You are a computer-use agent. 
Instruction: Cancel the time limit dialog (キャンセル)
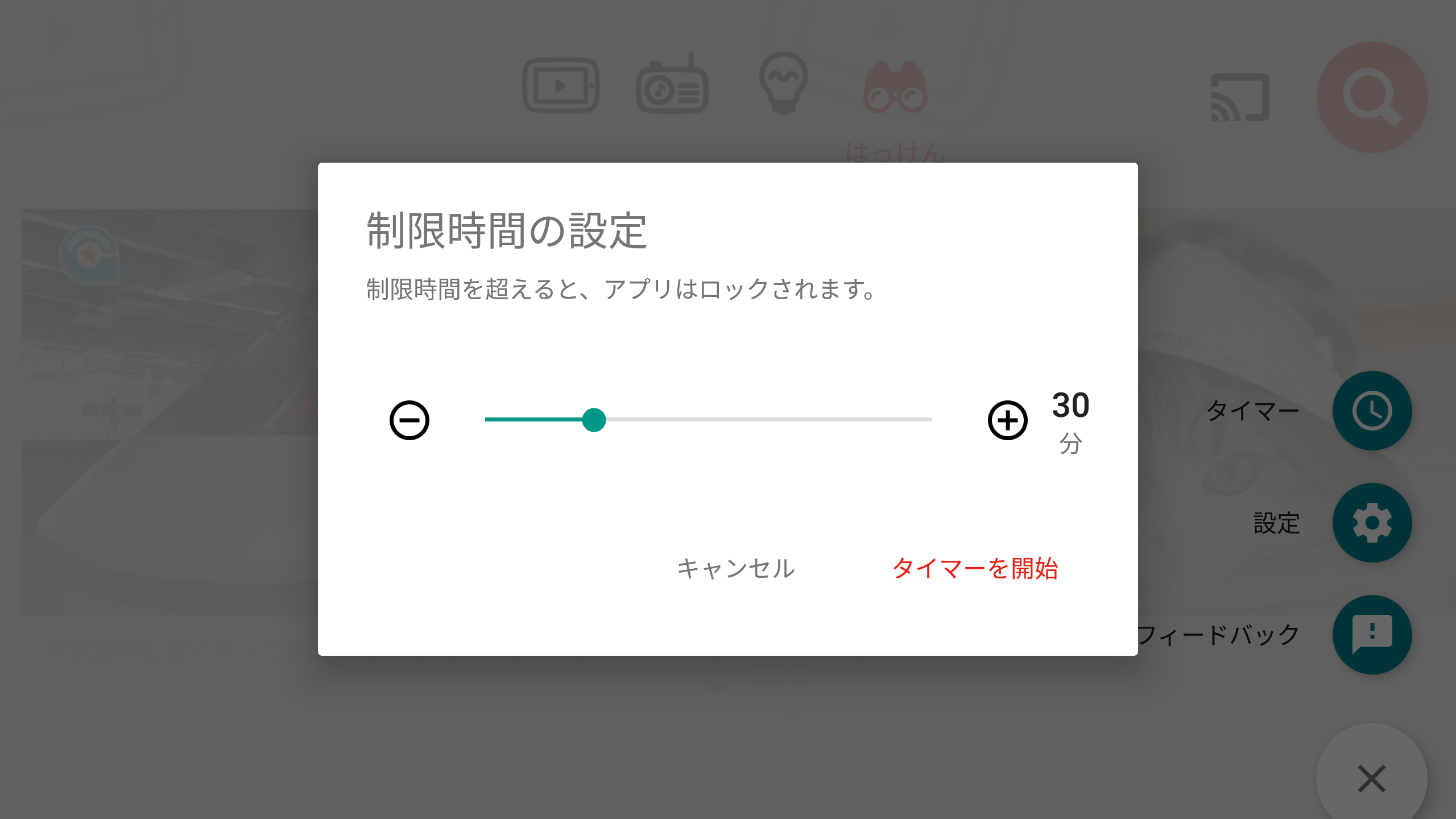coord(735,568)
